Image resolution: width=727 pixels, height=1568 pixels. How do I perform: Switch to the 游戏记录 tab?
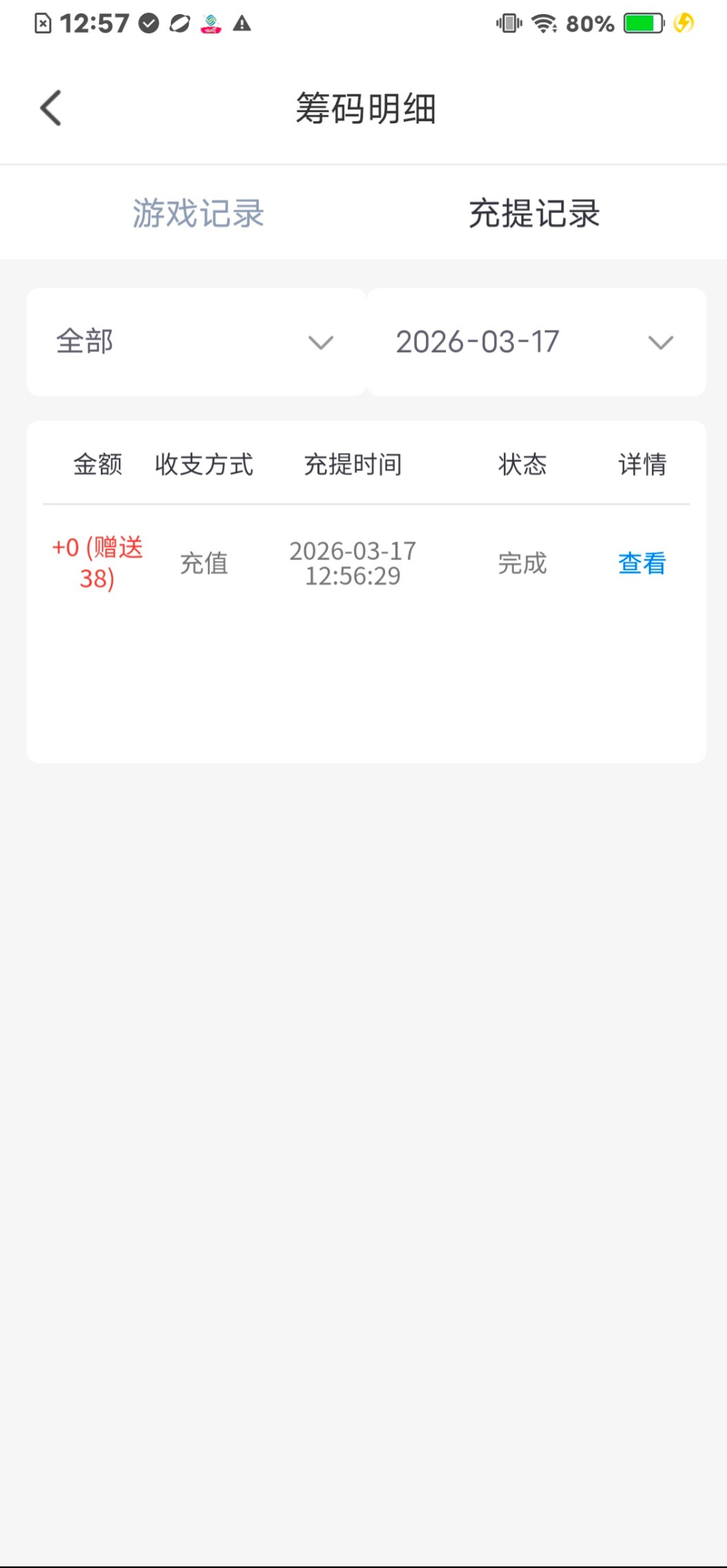198,213
